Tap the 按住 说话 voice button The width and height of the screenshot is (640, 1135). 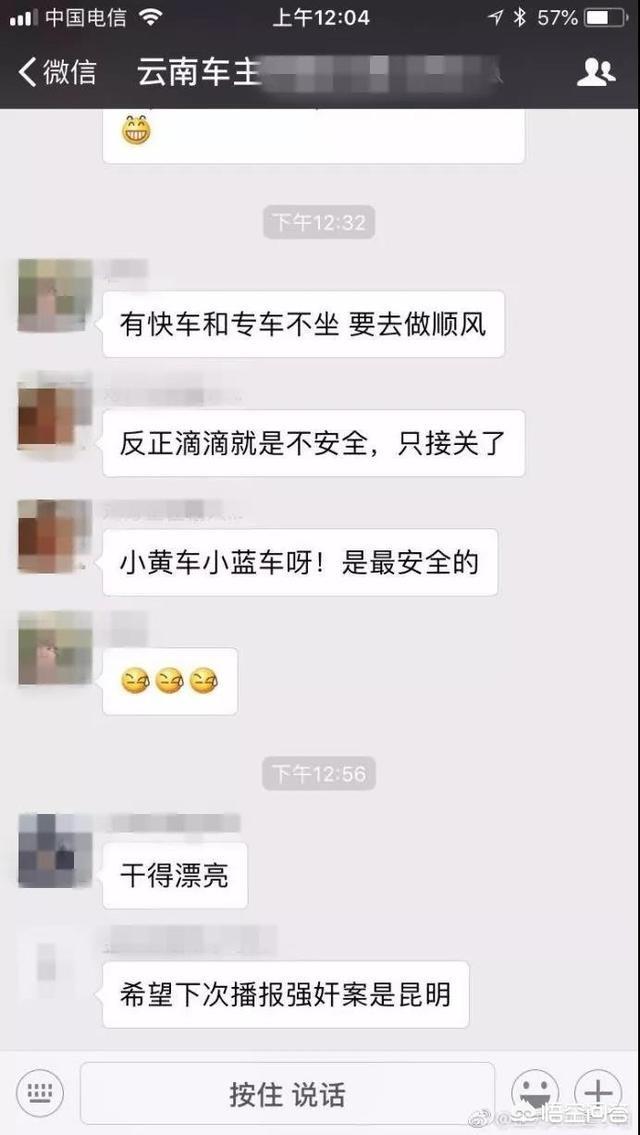(287, 1093)
